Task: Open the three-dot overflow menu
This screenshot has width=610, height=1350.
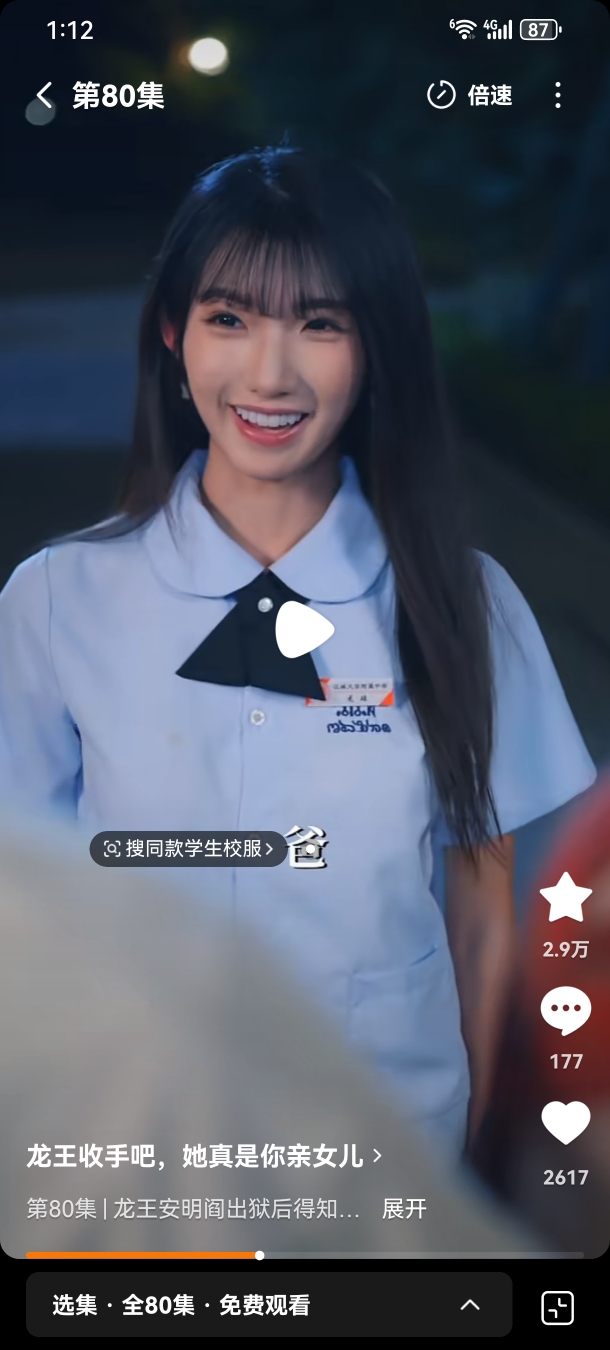Action: point(558,95)
